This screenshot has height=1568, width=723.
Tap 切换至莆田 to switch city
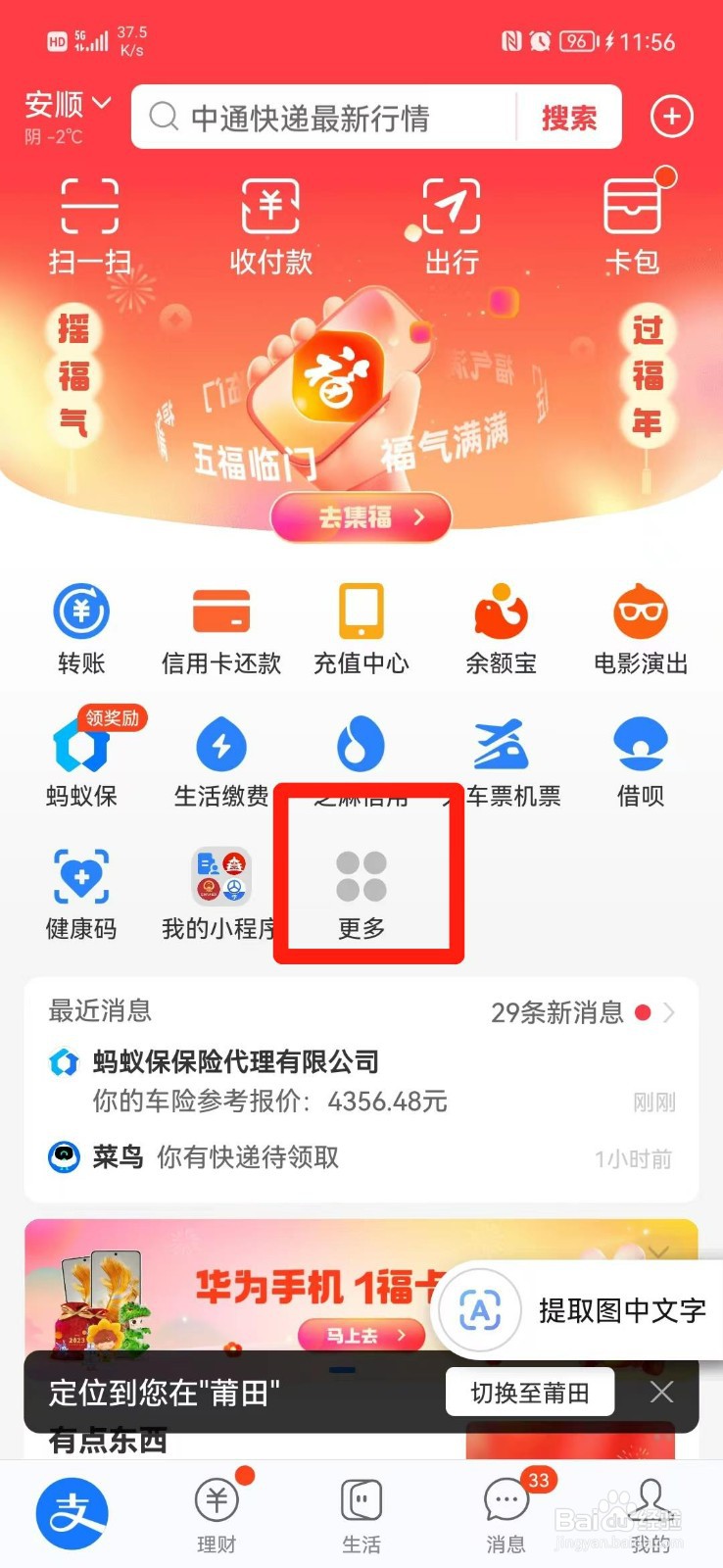(529, 1392)
